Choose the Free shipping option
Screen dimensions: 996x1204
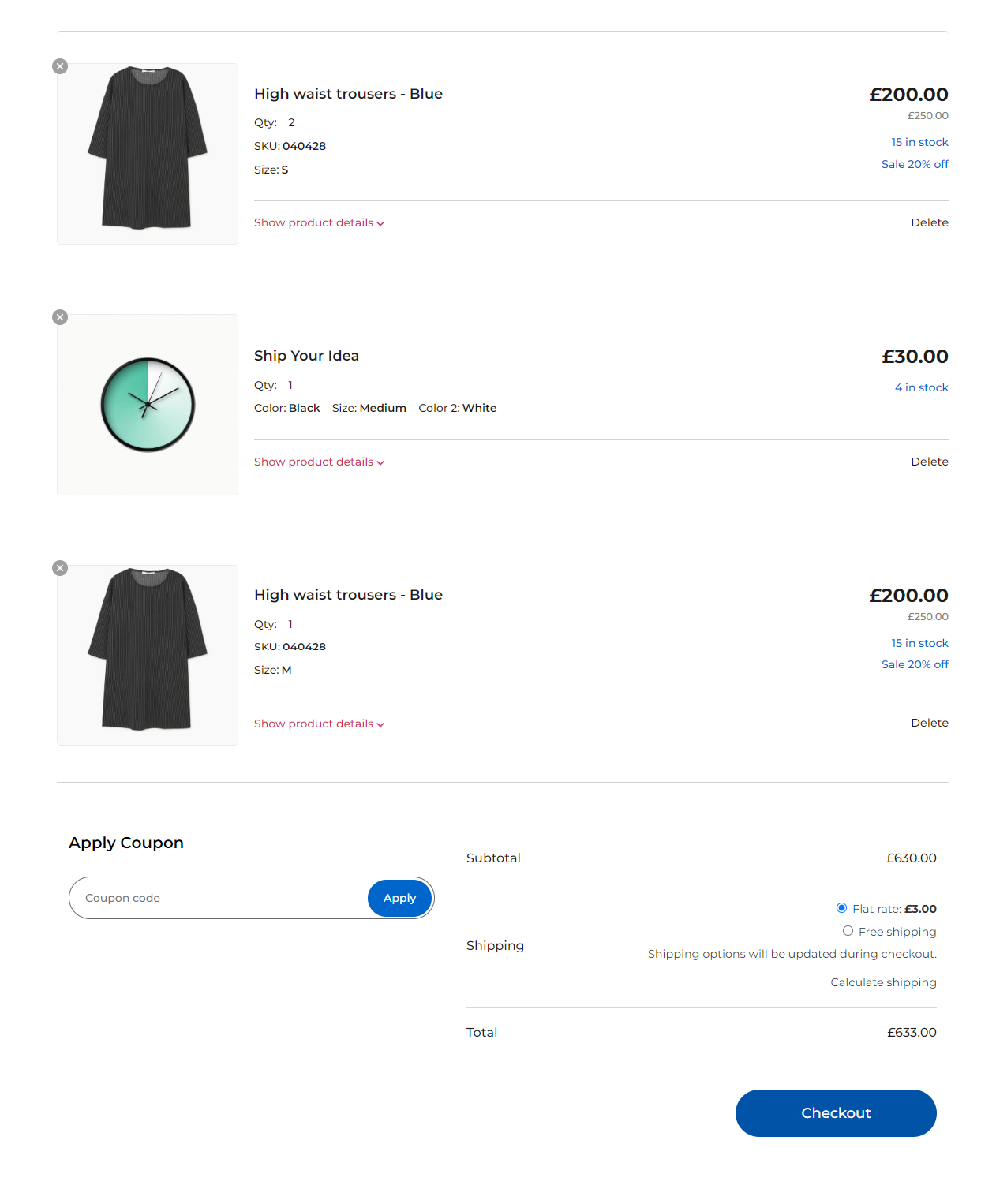pos(848,931)
